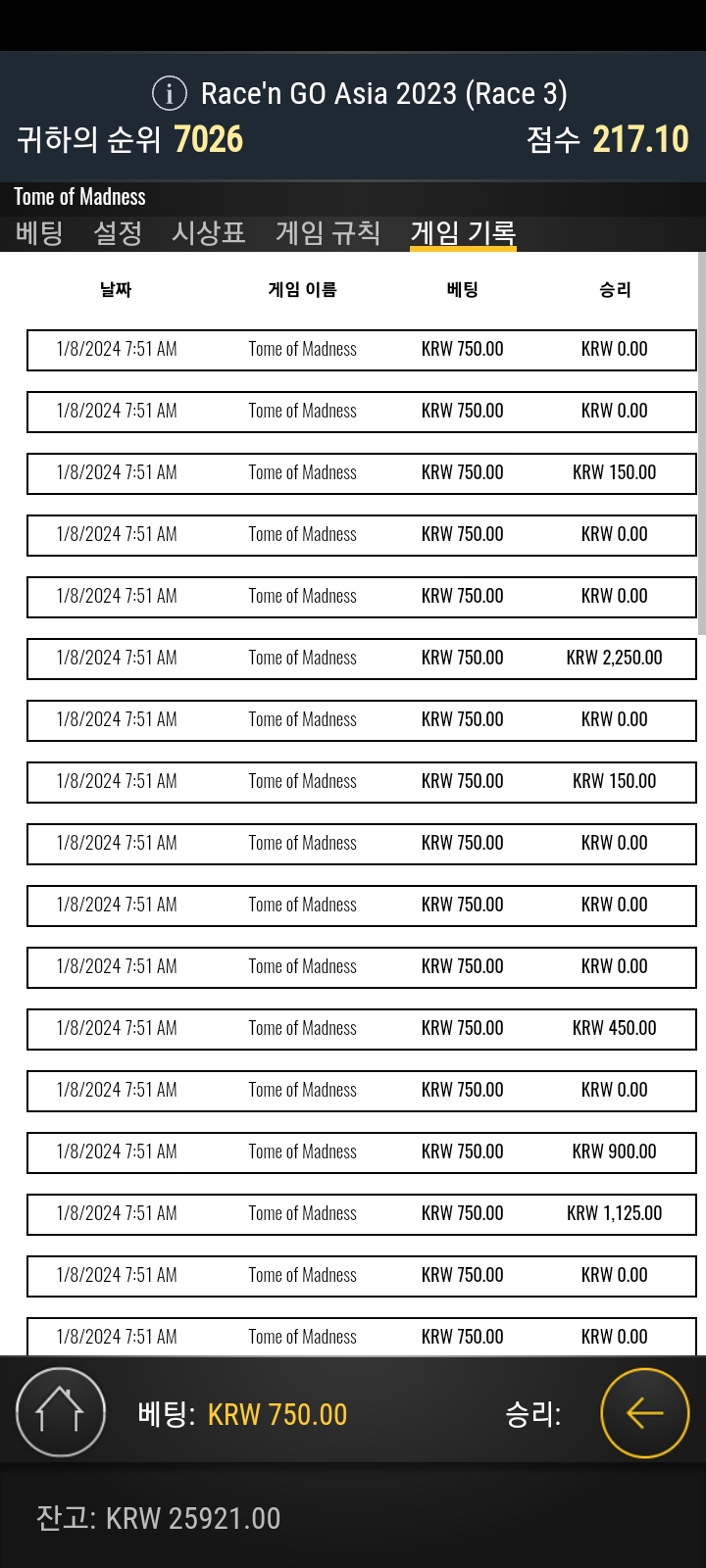Open the game record with KRW 2,250.00 win
The width and height of the screenshot is (706, 1568).
[362, 659]
